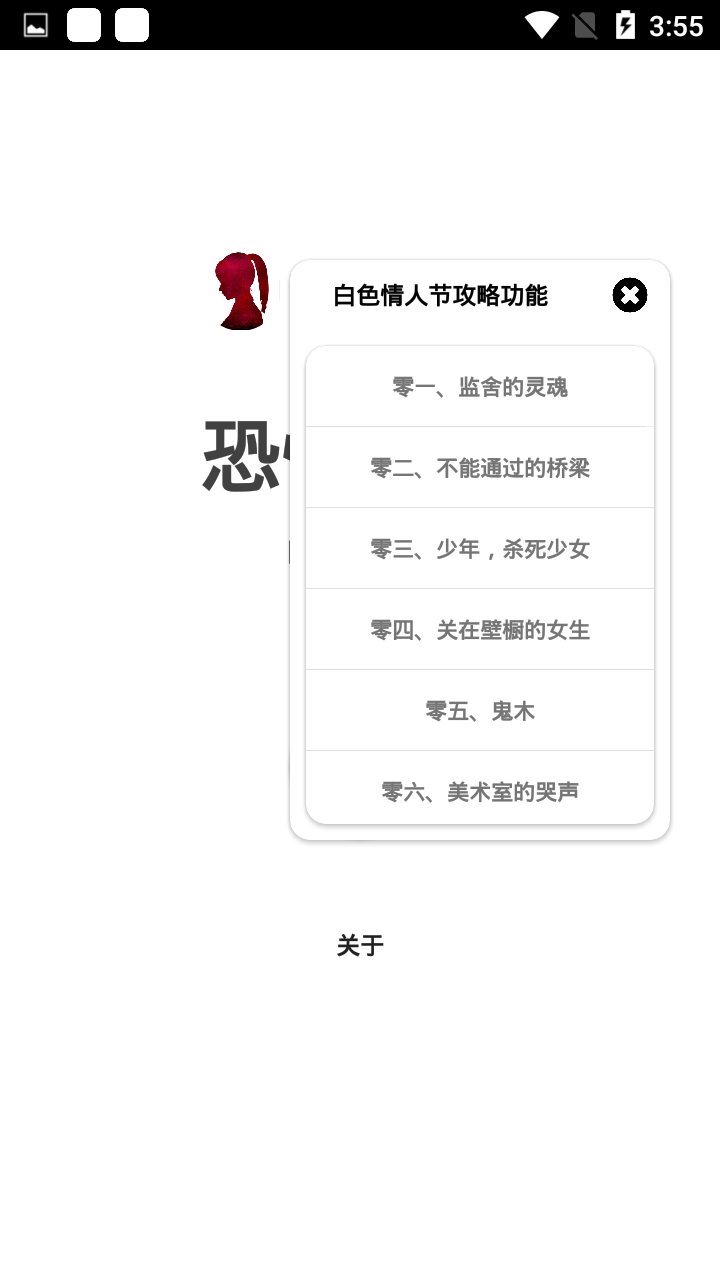Tap the 关于 button

[360, 946]
